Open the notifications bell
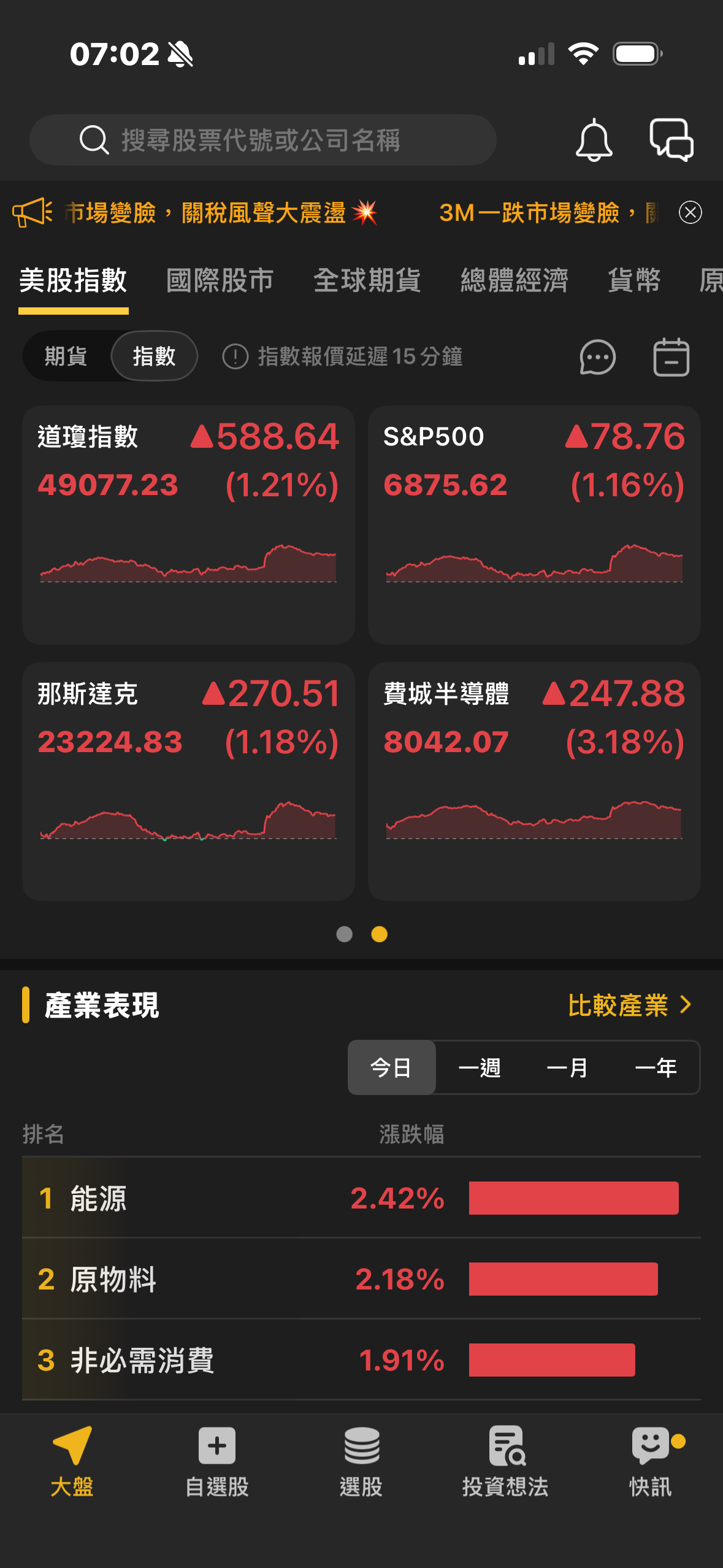Viewport: 723px width, 1568px height. [593, 140]
